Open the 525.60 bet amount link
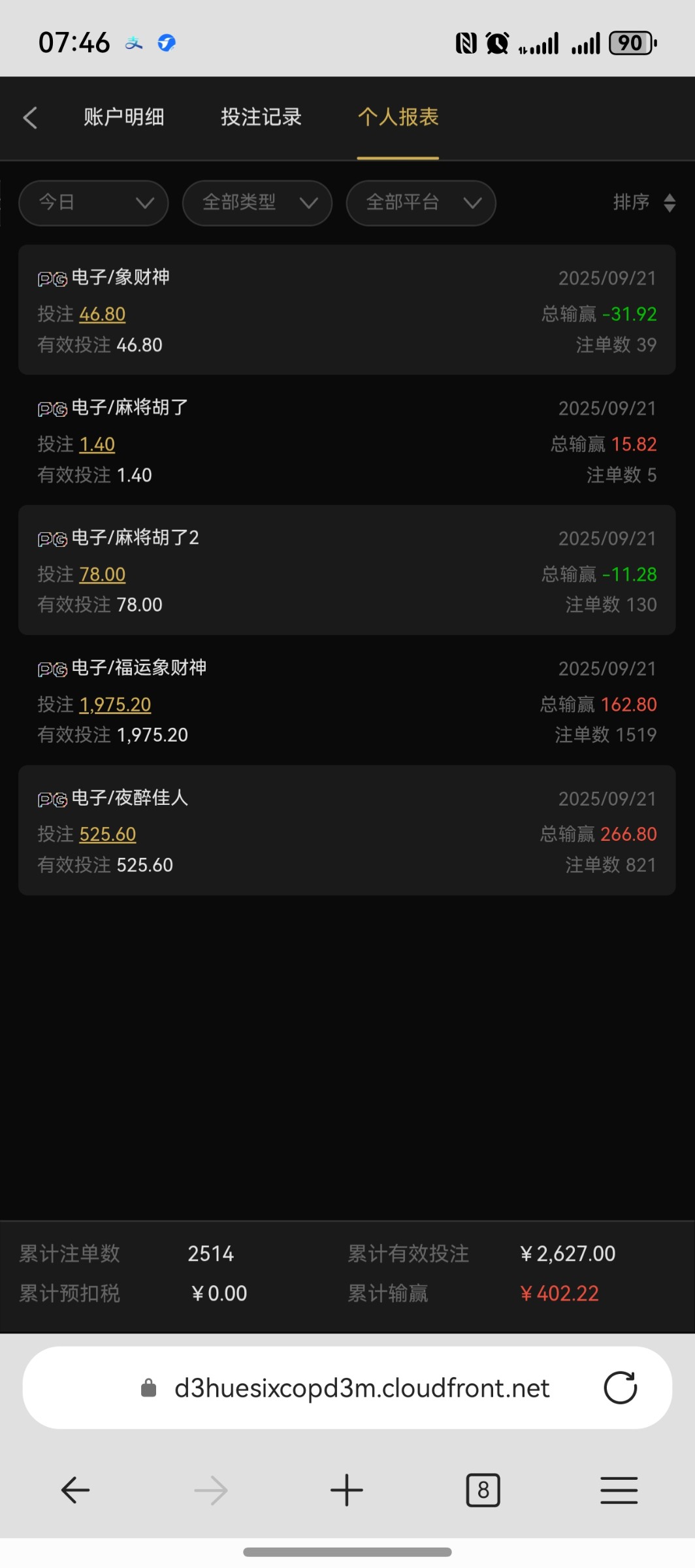Screen dimensions: 695x1568 [x=107, y=834]
